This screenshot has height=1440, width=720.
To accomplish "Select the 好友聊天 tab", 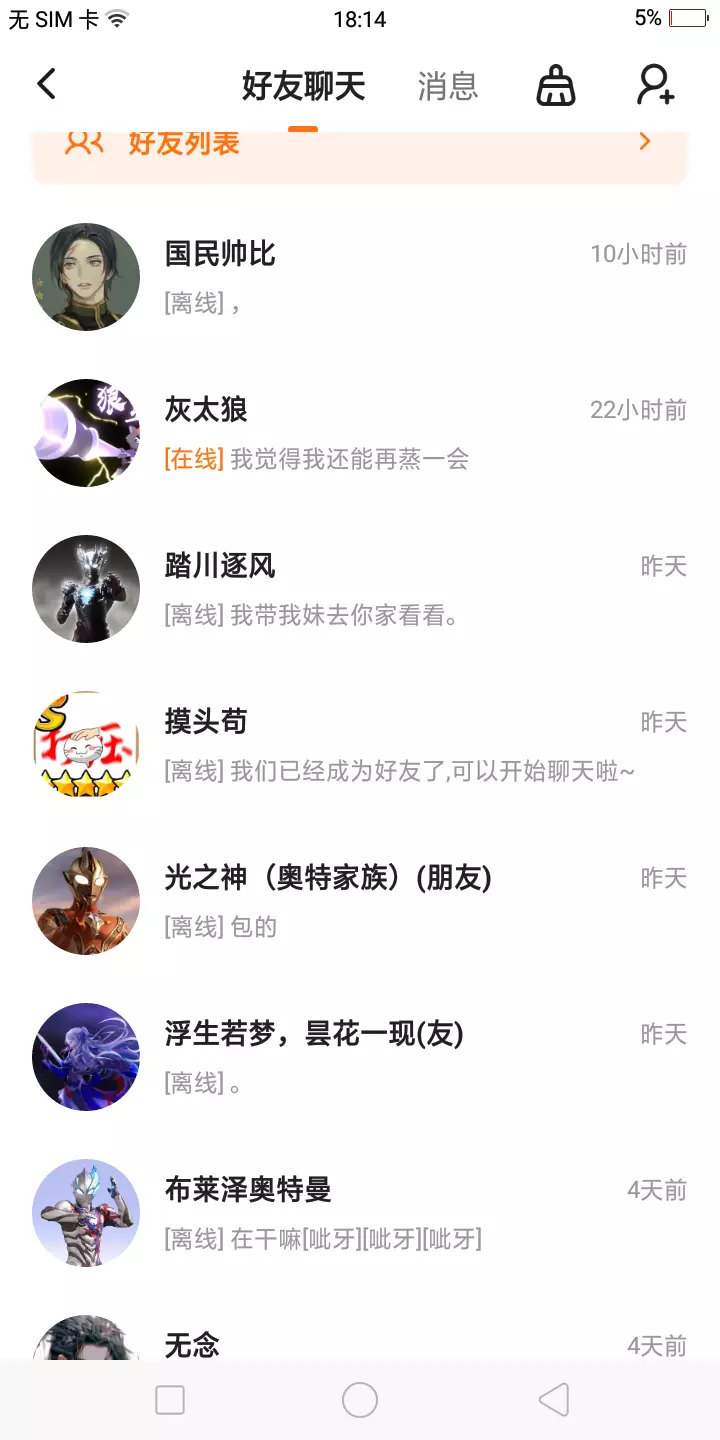I will point(303,86).
